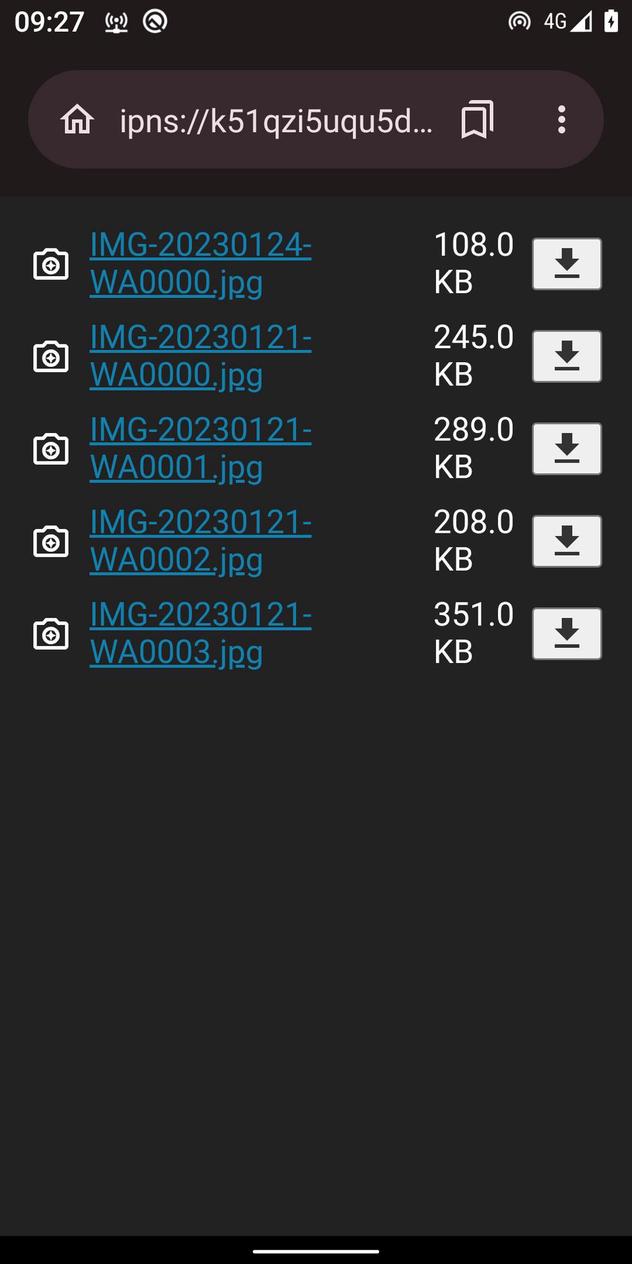Open the IMG-20230121-WA0000.jpg link
Image resolution: width=632 pixels, height=1264 pixels.
[200, 356]
